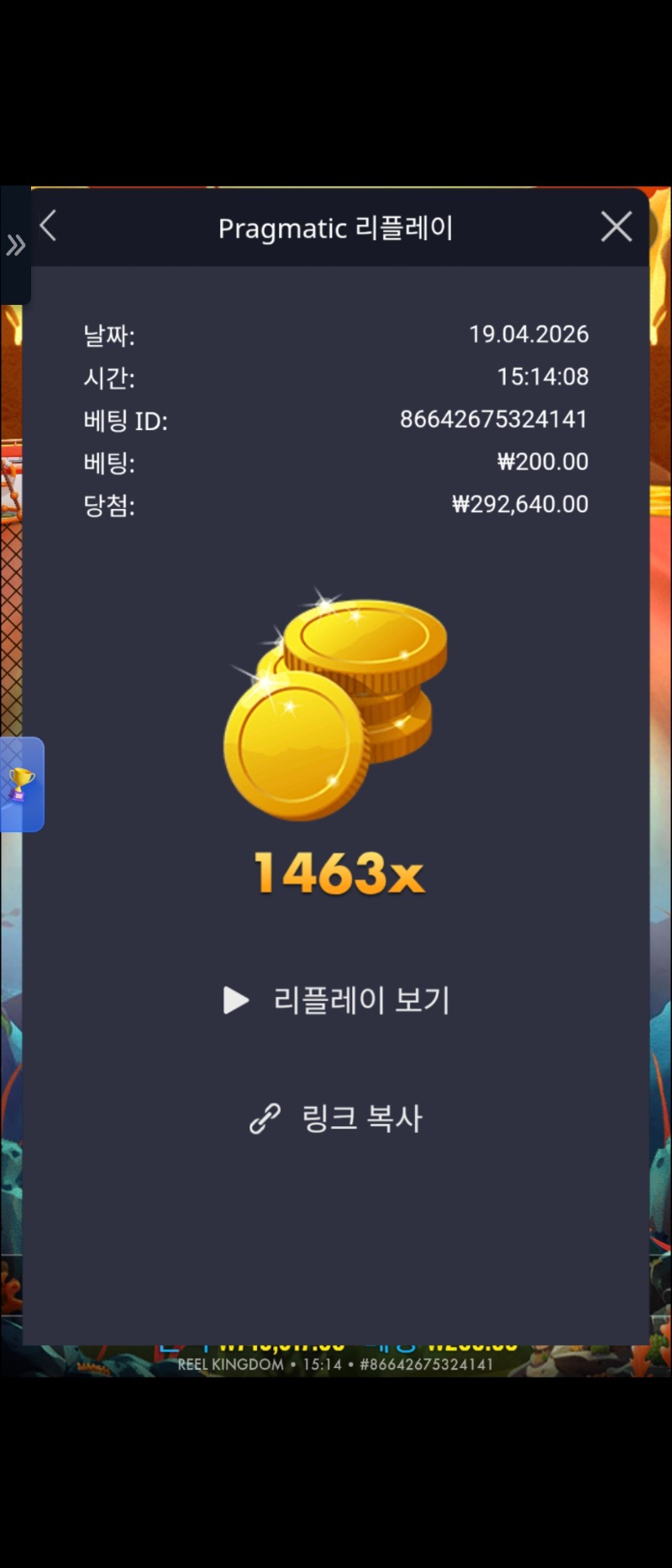Expand the side panel with double arrows
672x1568 pixels.
coord(15,246)
